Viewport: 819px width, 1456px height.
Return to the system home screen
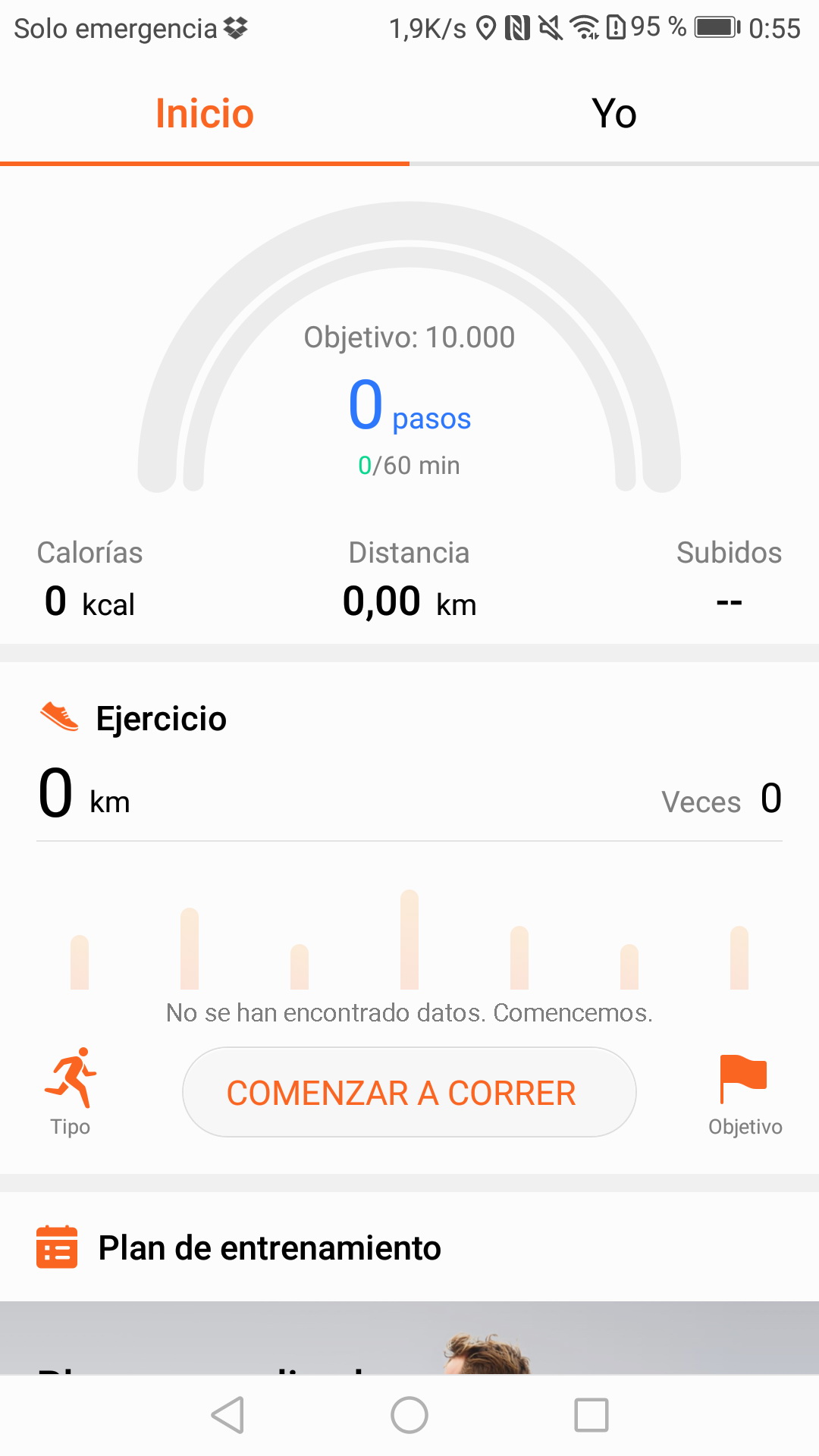[409, 1415]
